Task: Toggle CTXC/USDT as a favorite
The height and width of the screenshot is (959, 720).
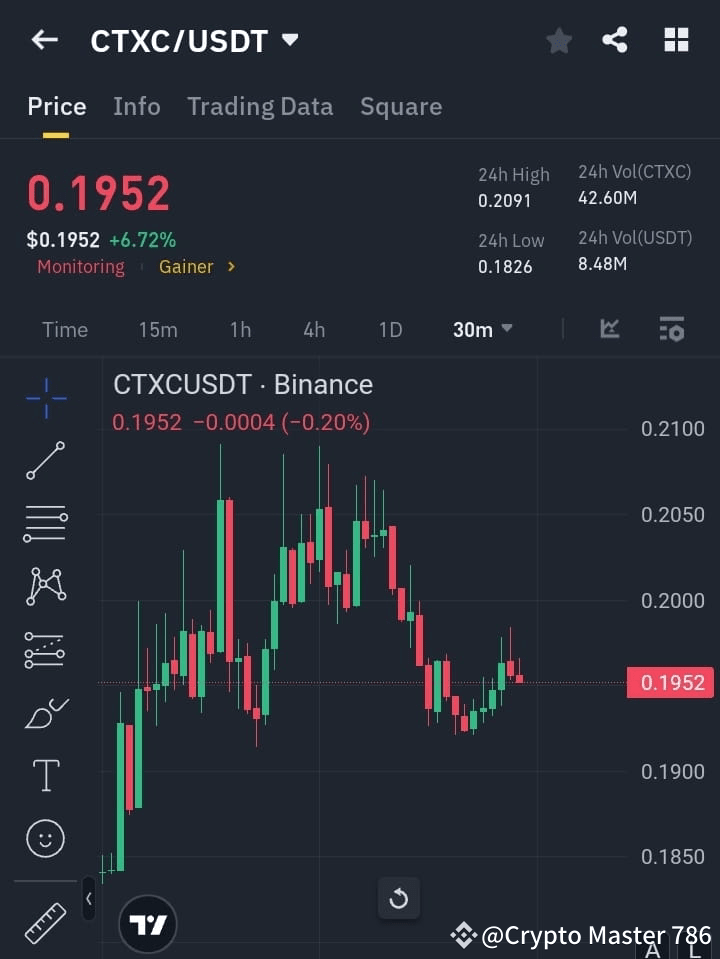Action: click(x=558, y=40)
